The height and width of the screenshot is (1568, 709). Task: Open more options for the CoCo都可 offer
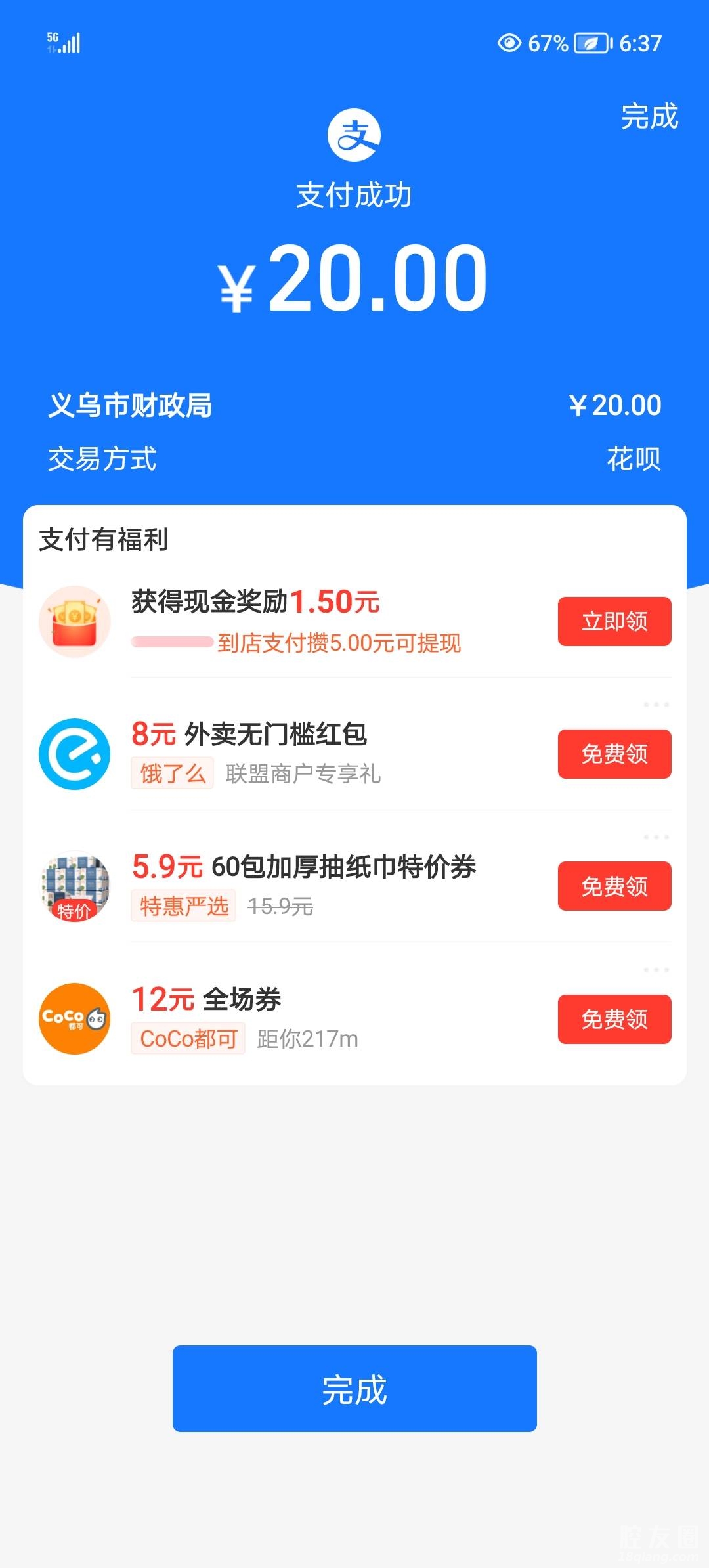[x=656, y=970]
